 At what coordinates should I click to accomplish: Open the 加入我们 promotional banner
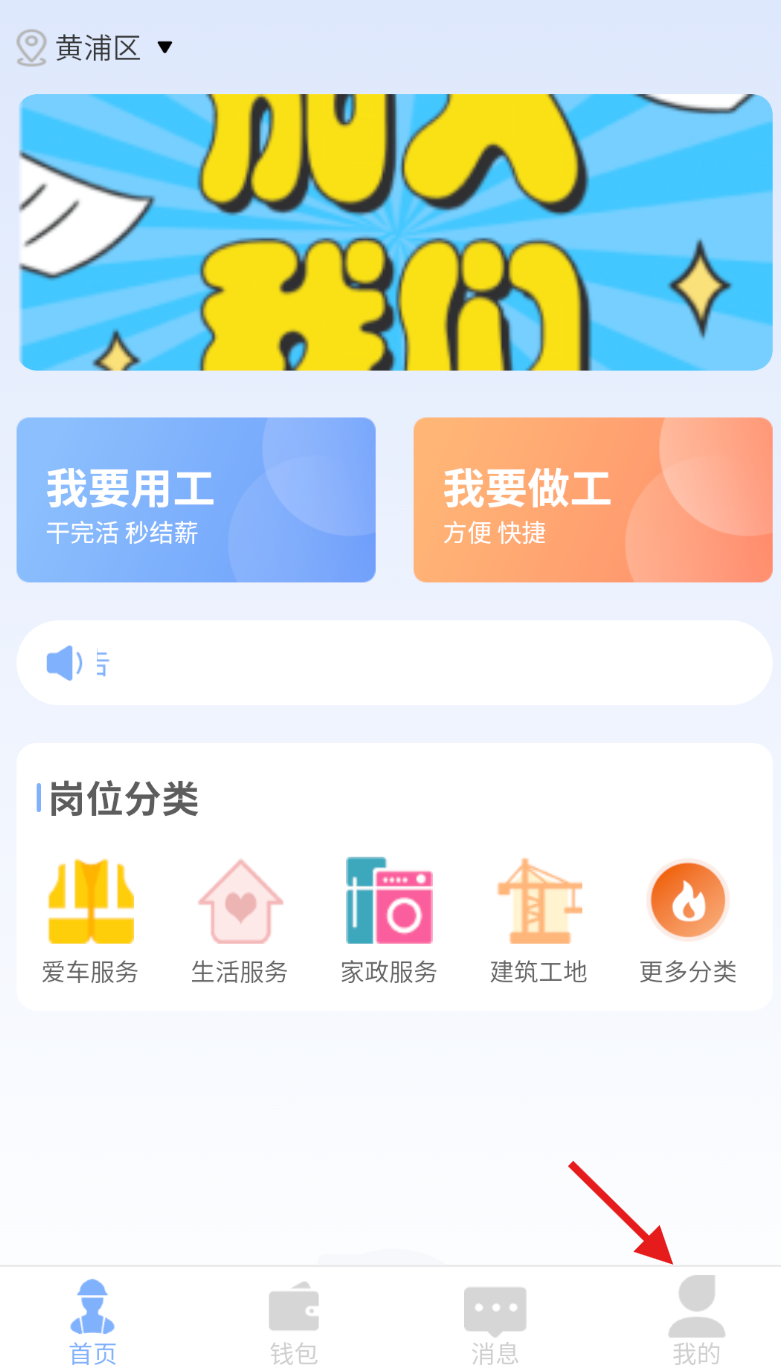pos(395,232)
